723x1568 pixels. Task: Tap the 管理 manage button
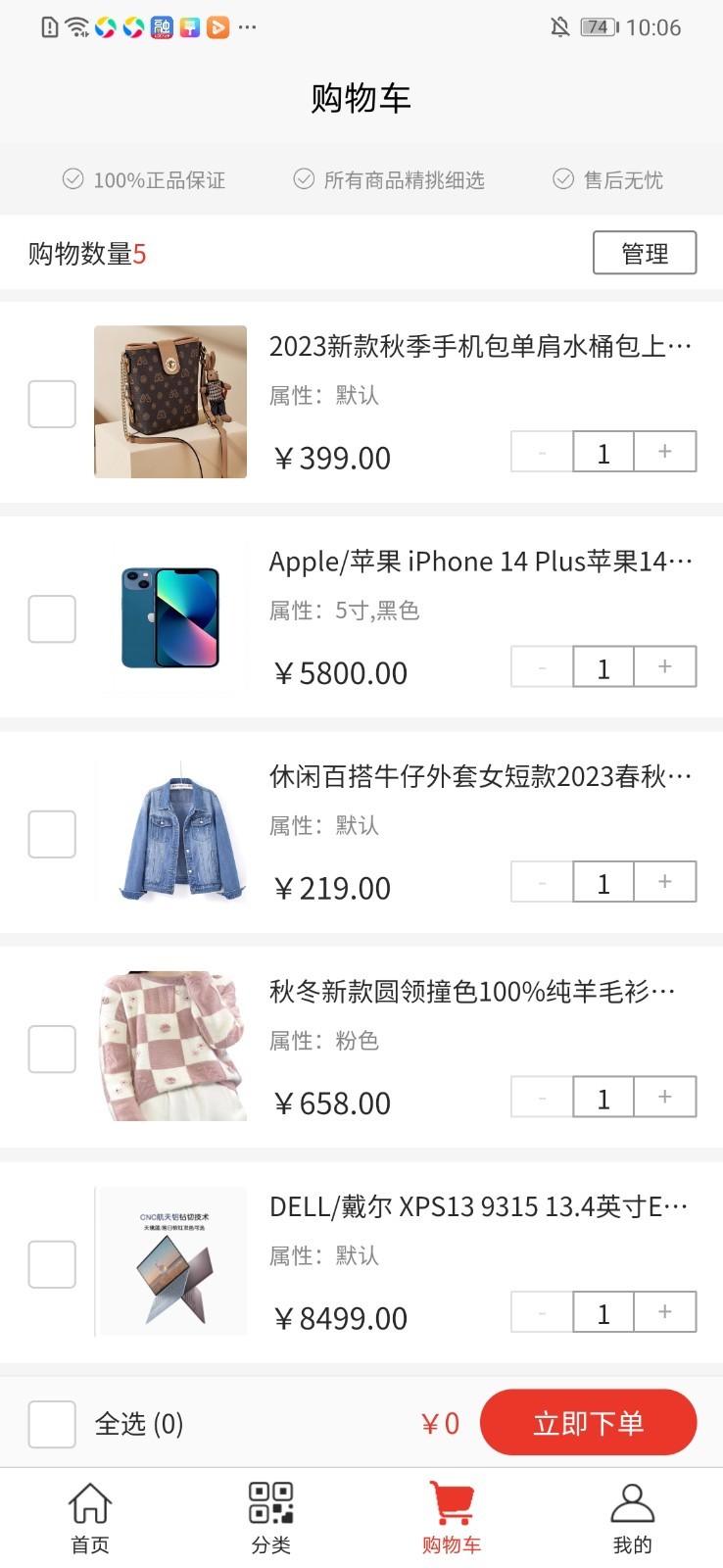(x=645, y=253)
